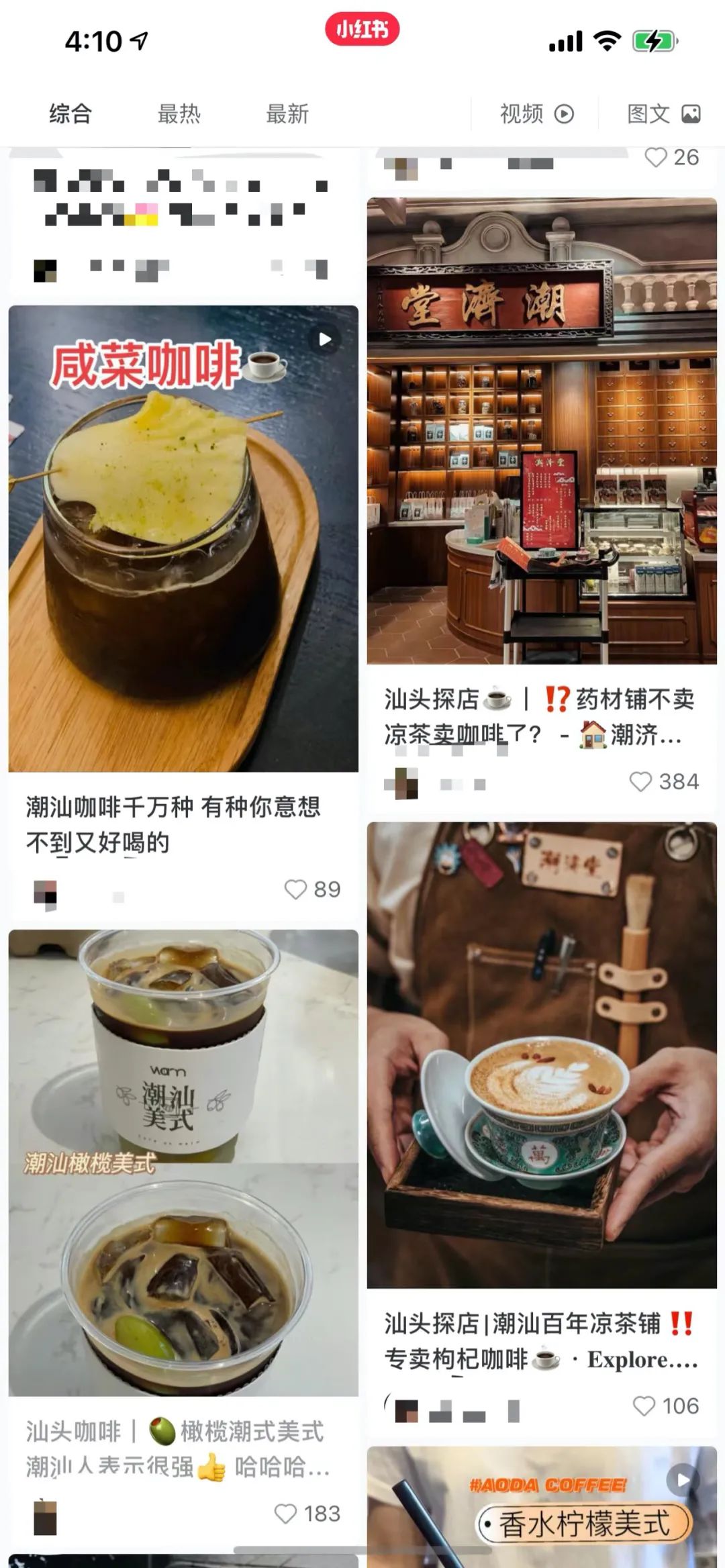Viewport: 725px width, 1568px height.
Task: Open the 潮济堂 药材铺 shop post
Action: (542, 431)
